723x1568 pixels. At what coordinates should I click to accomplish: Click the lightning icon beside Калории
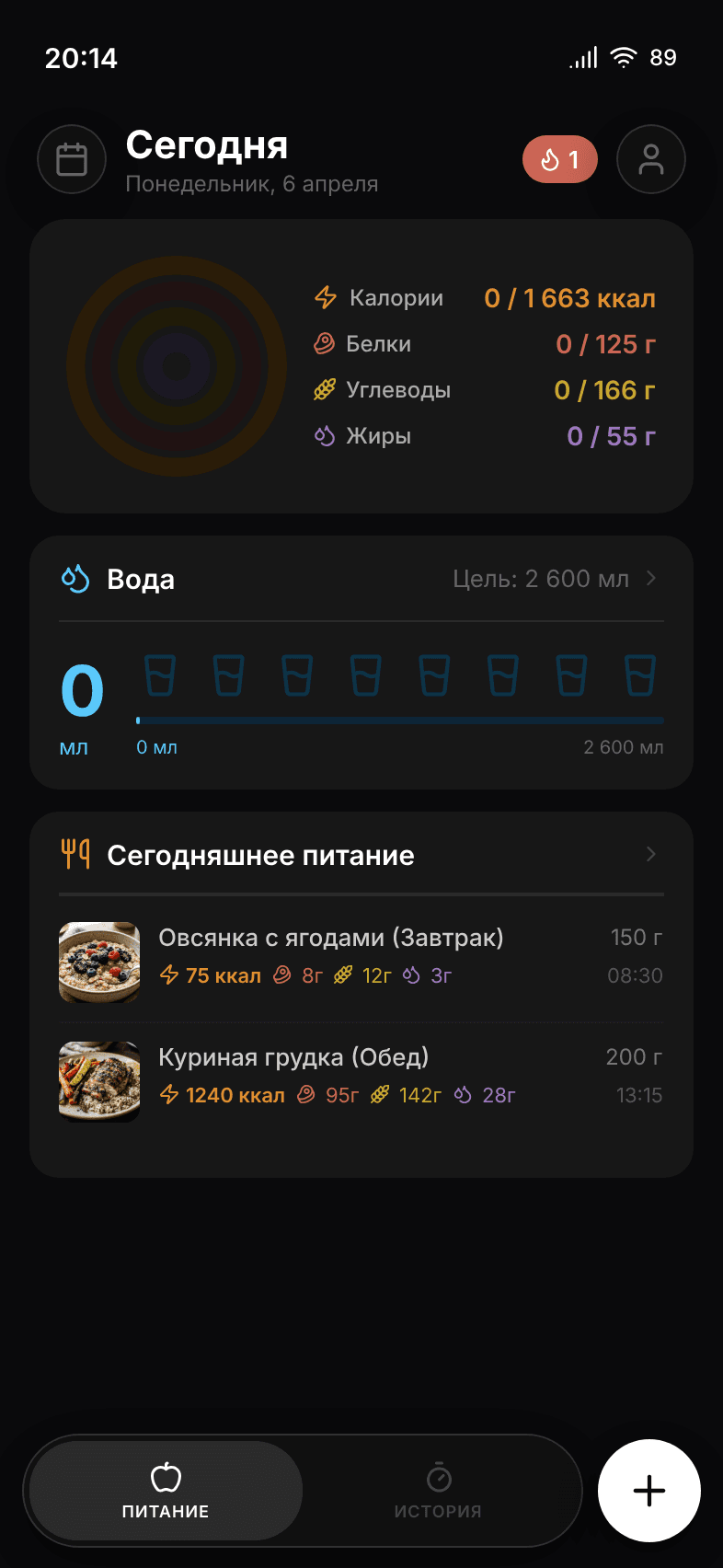pyautogui.click(x=324, y=297)
